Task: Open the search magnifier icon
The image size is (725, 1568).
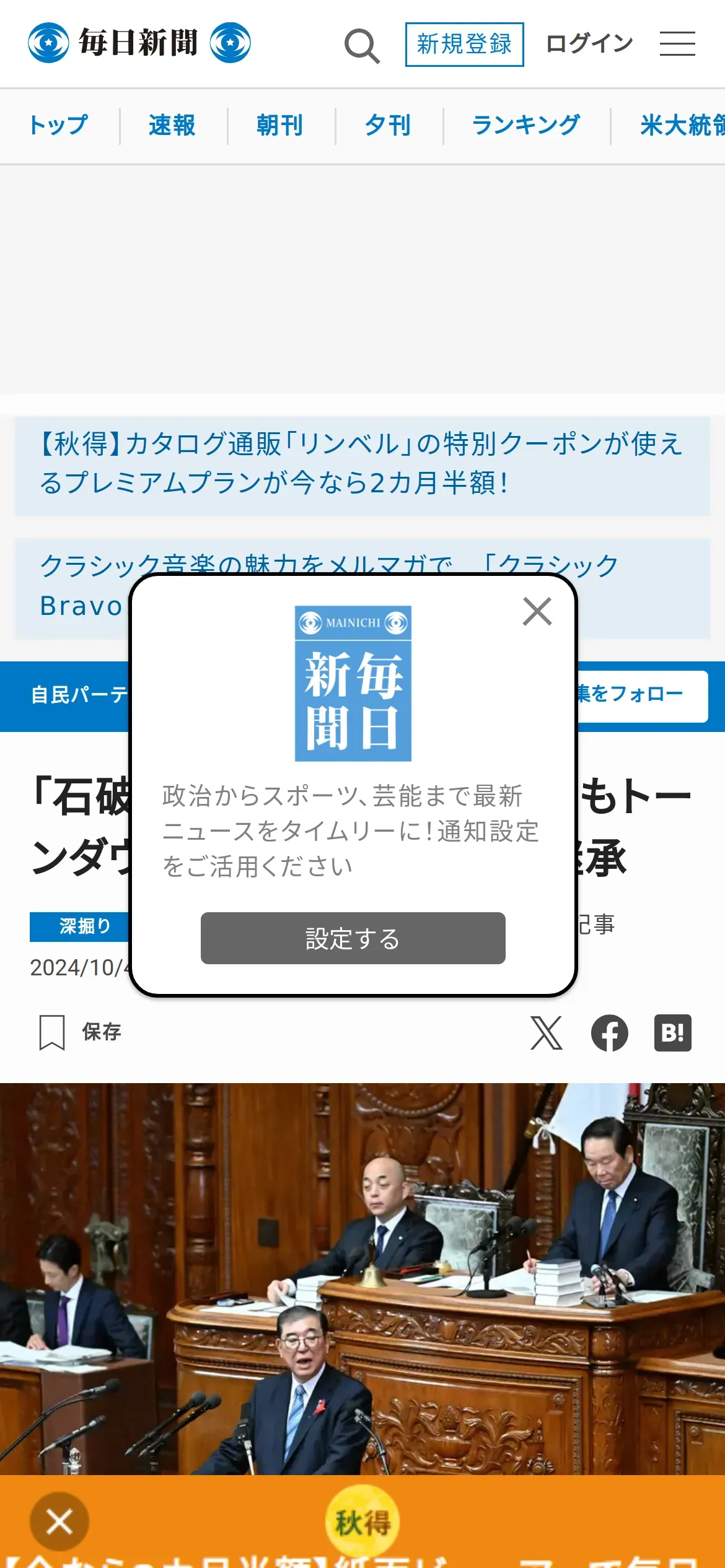Action: click(362, 46)
